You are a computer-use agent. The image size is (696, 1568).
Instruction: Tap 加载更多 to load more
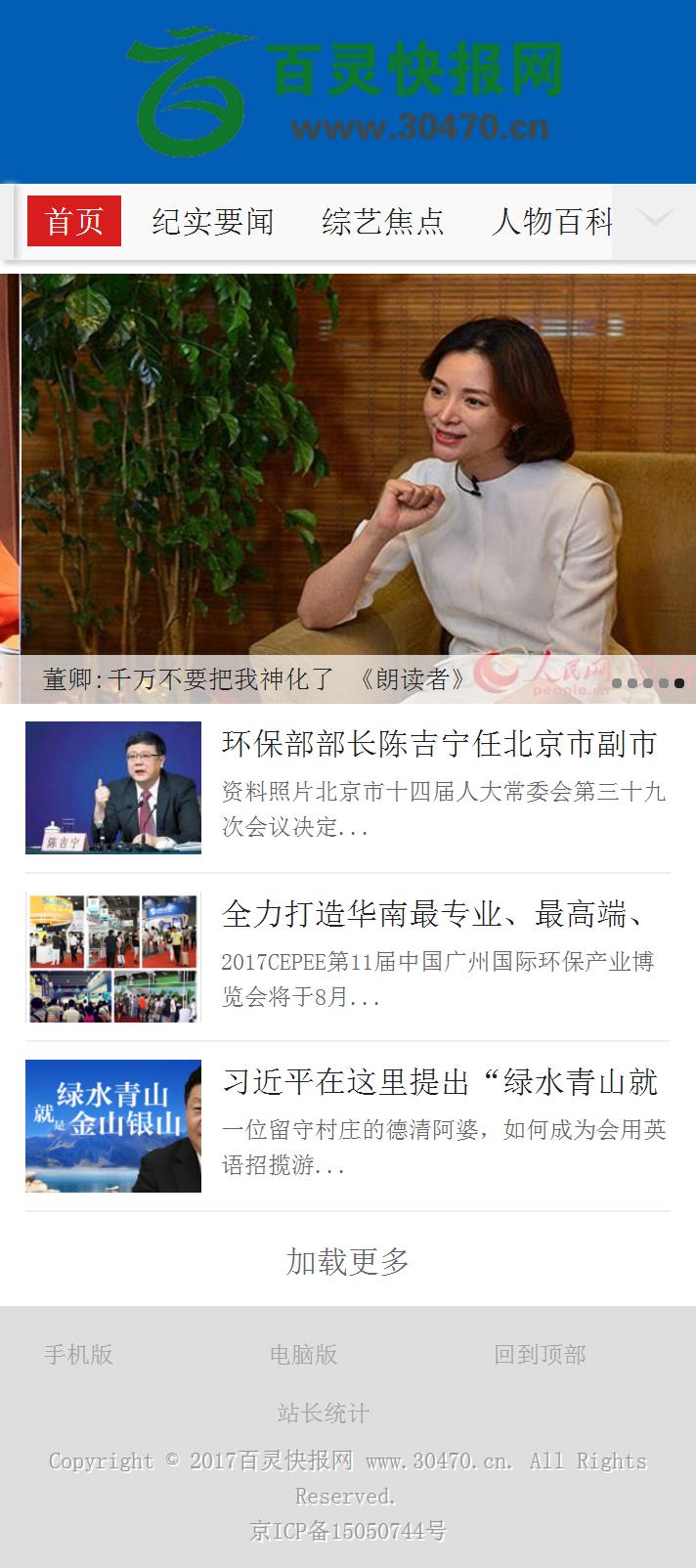pyautogui.click(x=347, y=1261)
